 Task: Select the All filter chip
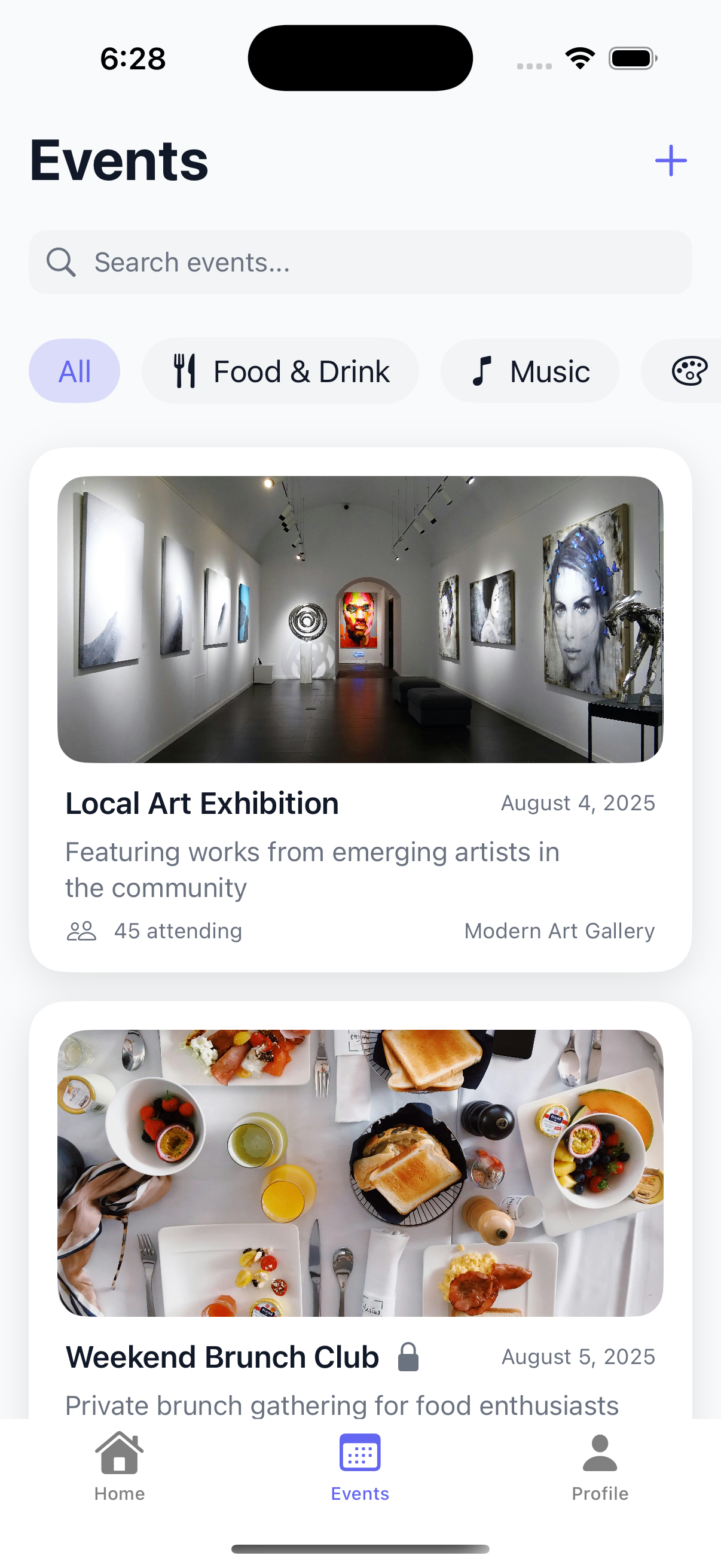[x=74, y=371]
